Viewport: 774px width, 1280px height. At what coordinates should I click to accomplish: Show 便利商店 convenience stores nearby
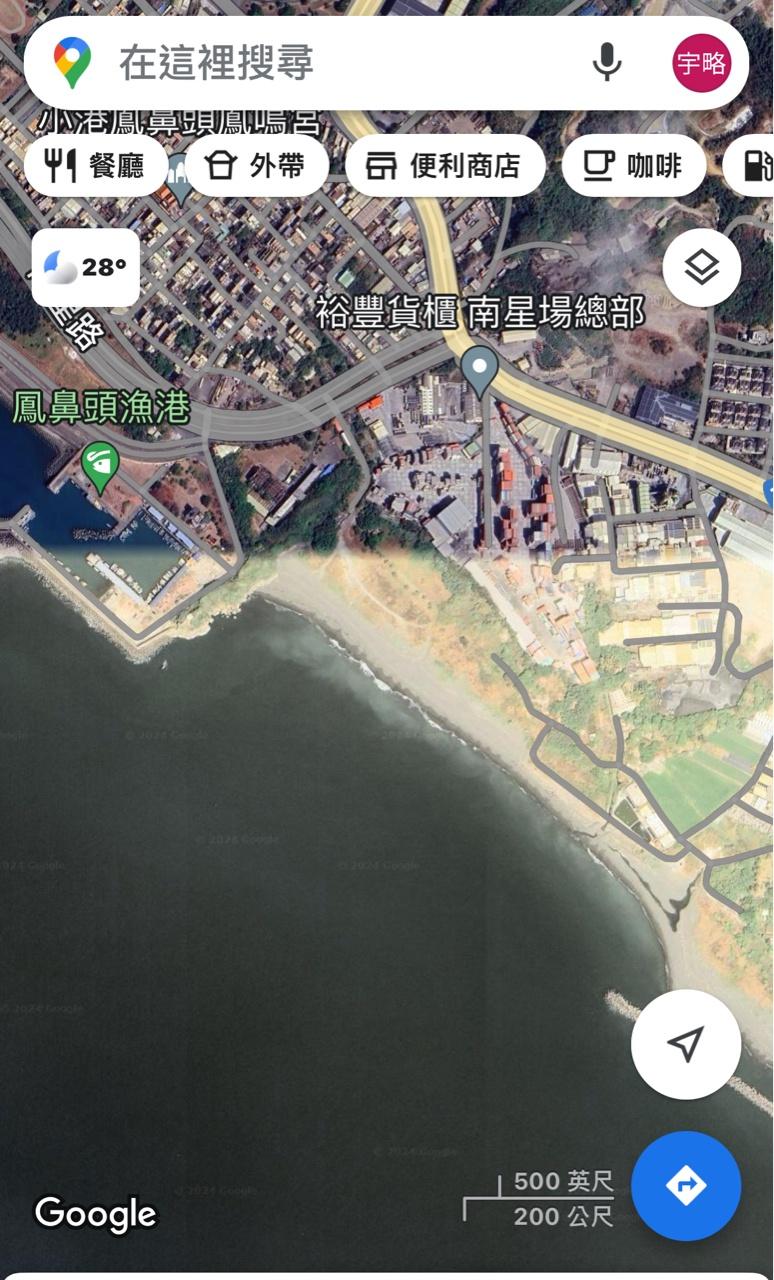[445, 166]
